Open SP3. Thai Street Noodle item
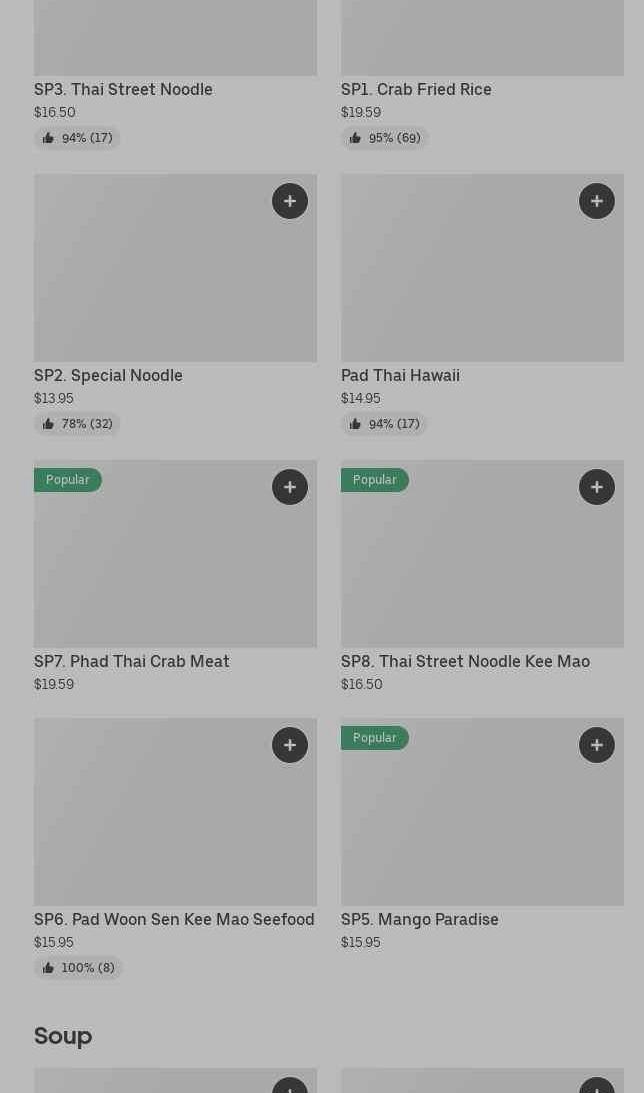The height and width of the screenshot is (1093, 644). [x=123, y=89]
